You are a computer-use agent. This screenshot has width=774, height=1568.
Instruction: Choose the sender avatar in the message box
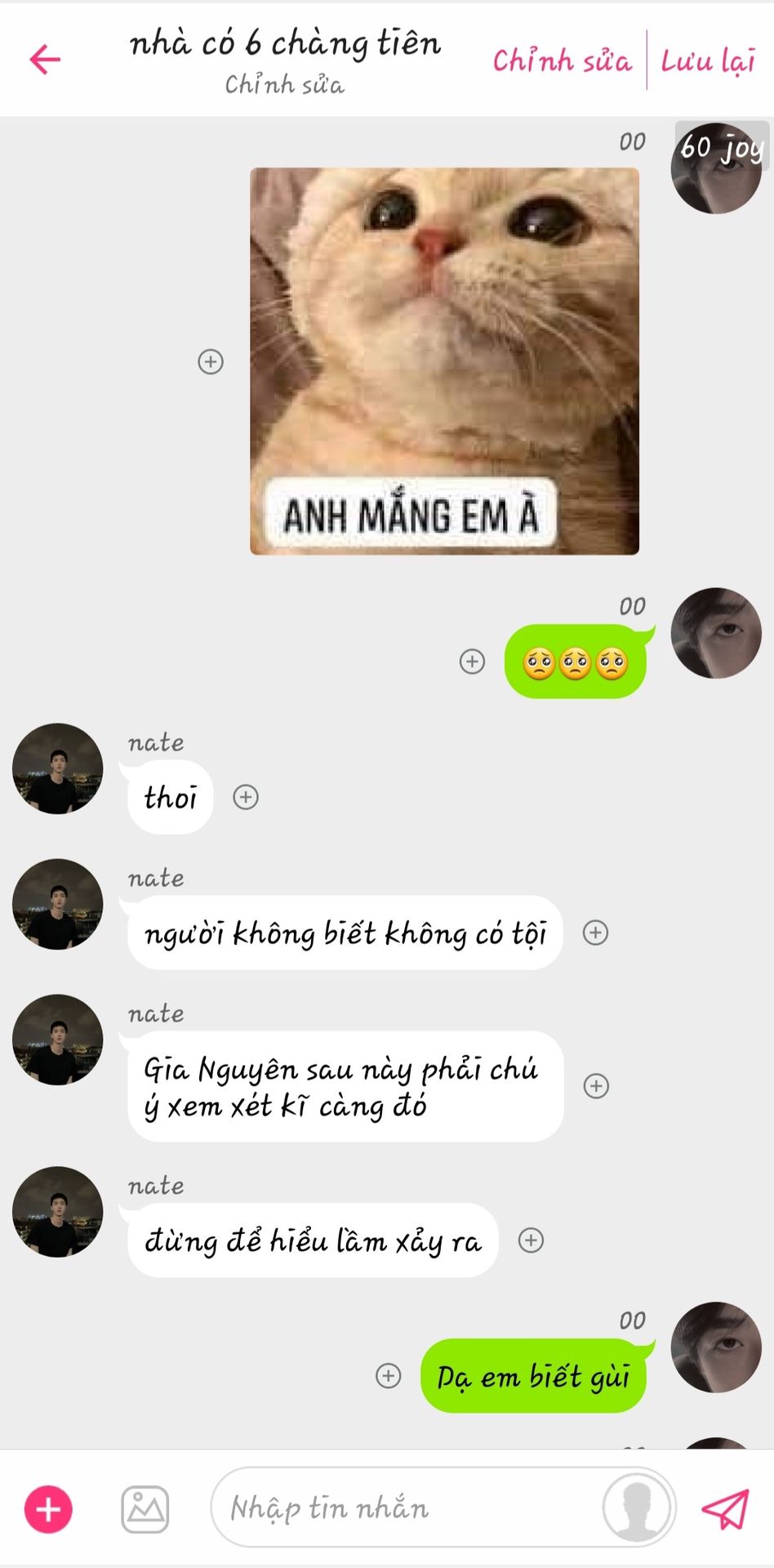[638, 1508]
